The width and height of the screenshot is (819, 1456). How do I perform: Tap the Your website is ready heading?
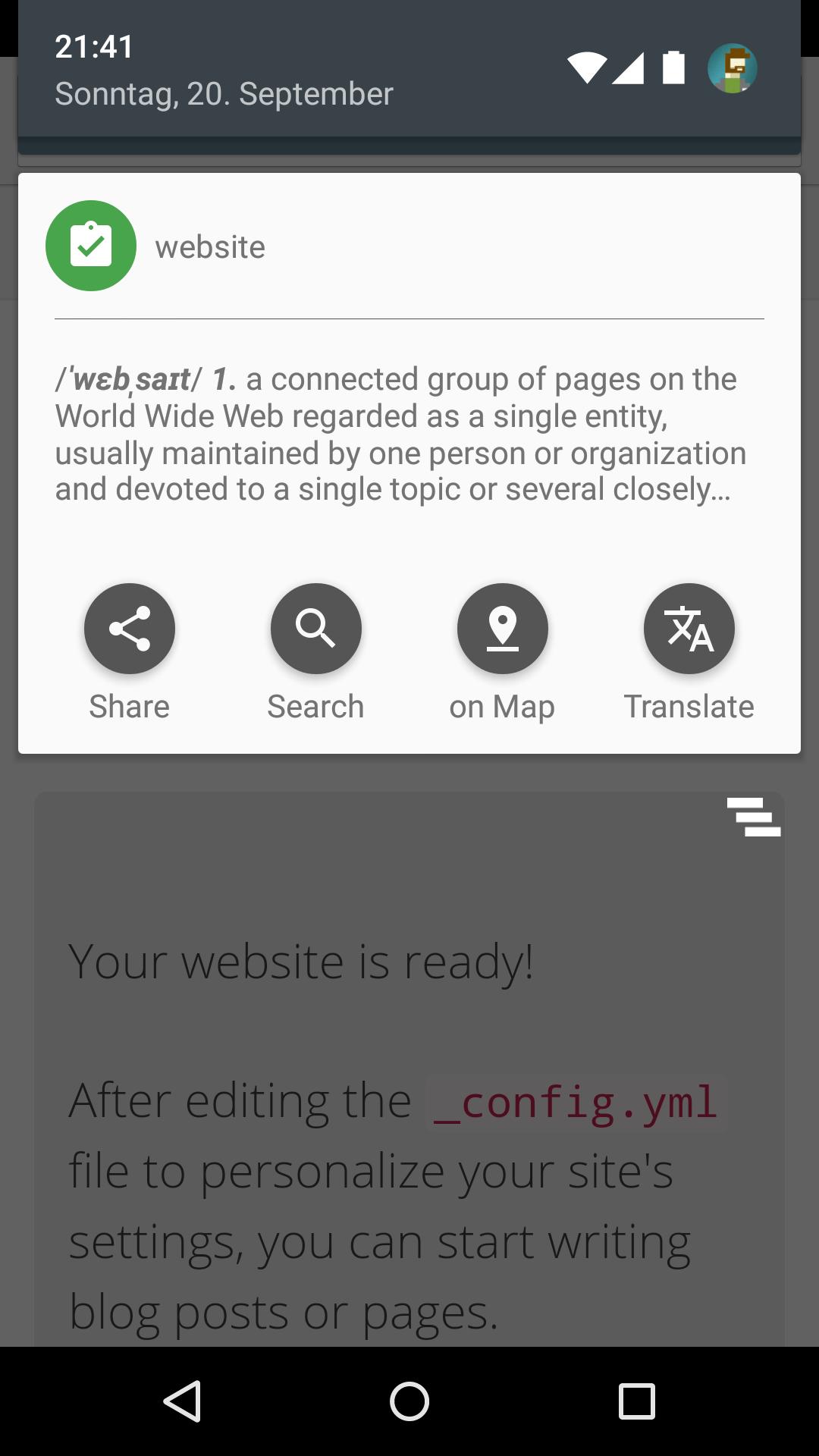(x=303, y=960)
